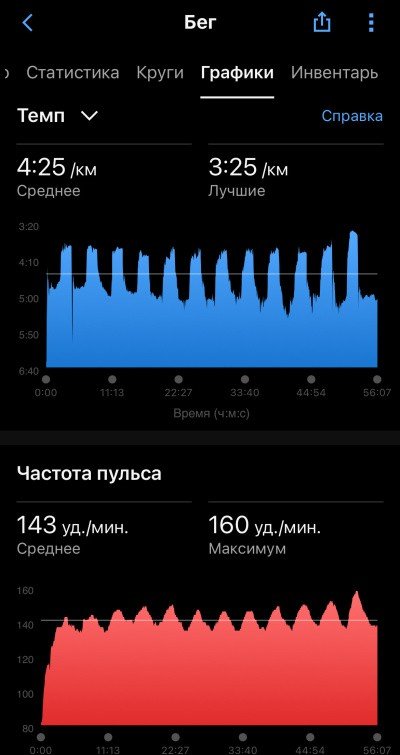
Task: Select the Графики tab
Action: click(x=237, y=73)
